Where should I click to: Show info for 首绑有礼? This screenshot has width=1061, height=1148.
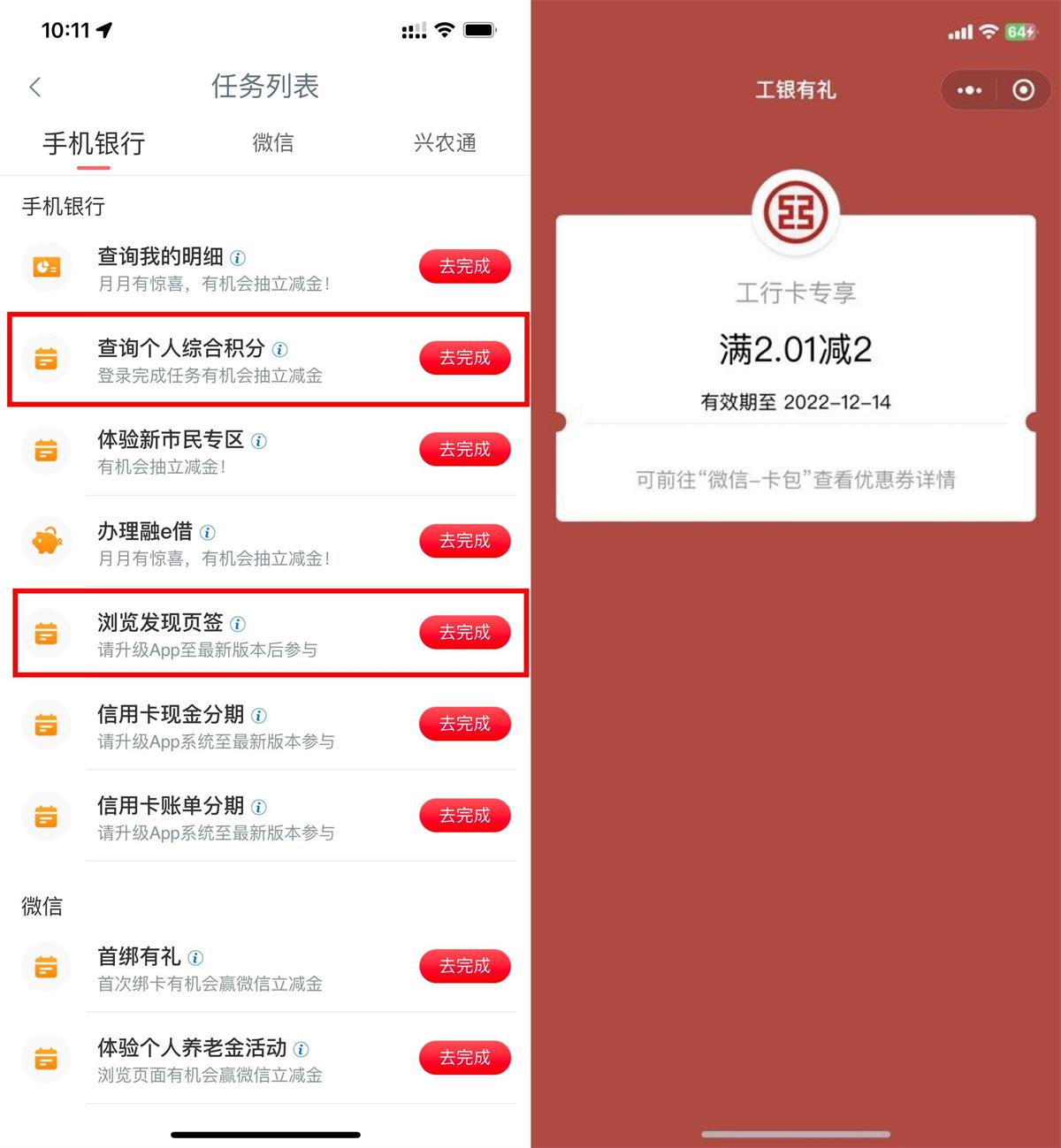(196, 958)
